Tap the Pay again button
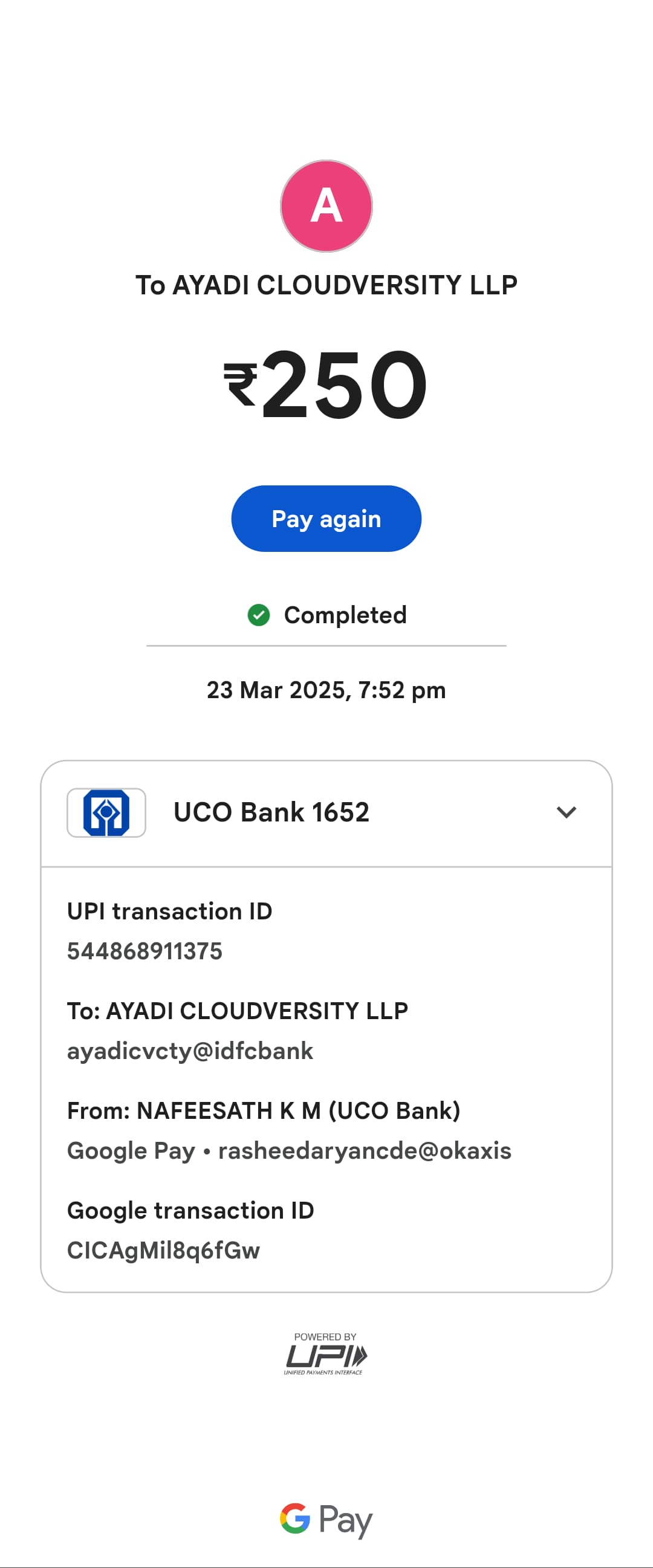Image resolution: width=653 pixels, height=1568 pixels. [x=326, y=519]
